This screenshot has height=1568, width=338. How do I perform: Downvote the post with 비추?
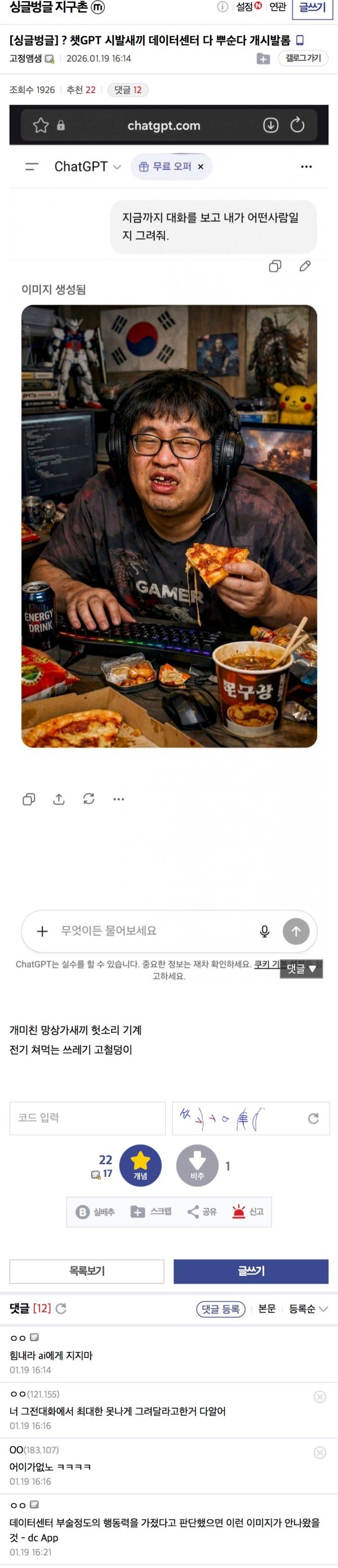[197, 1165]
